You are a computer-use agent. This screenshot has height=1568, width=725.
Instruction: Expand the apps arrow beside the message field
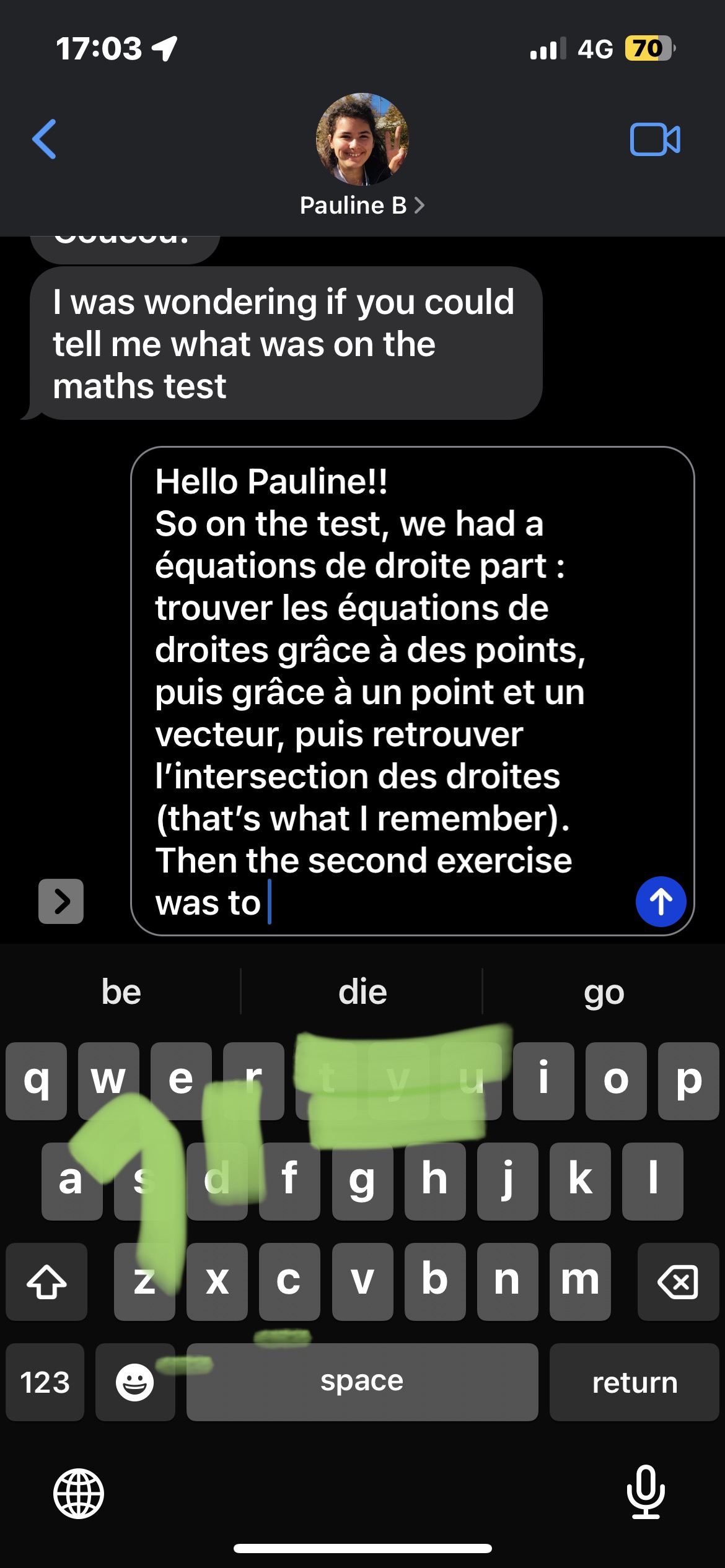pyautogui.click(x=61, y=902)
